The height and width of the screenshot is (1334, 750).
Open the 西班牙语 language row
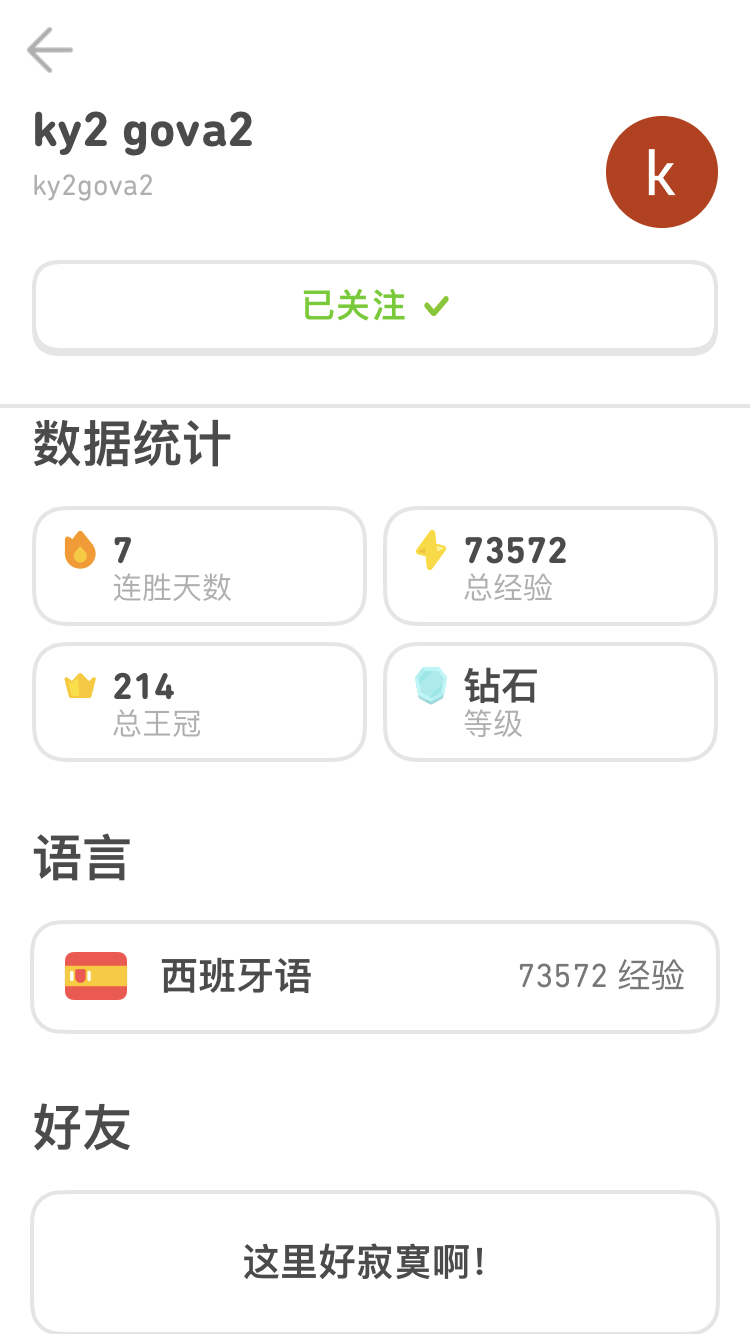point(375,976)
